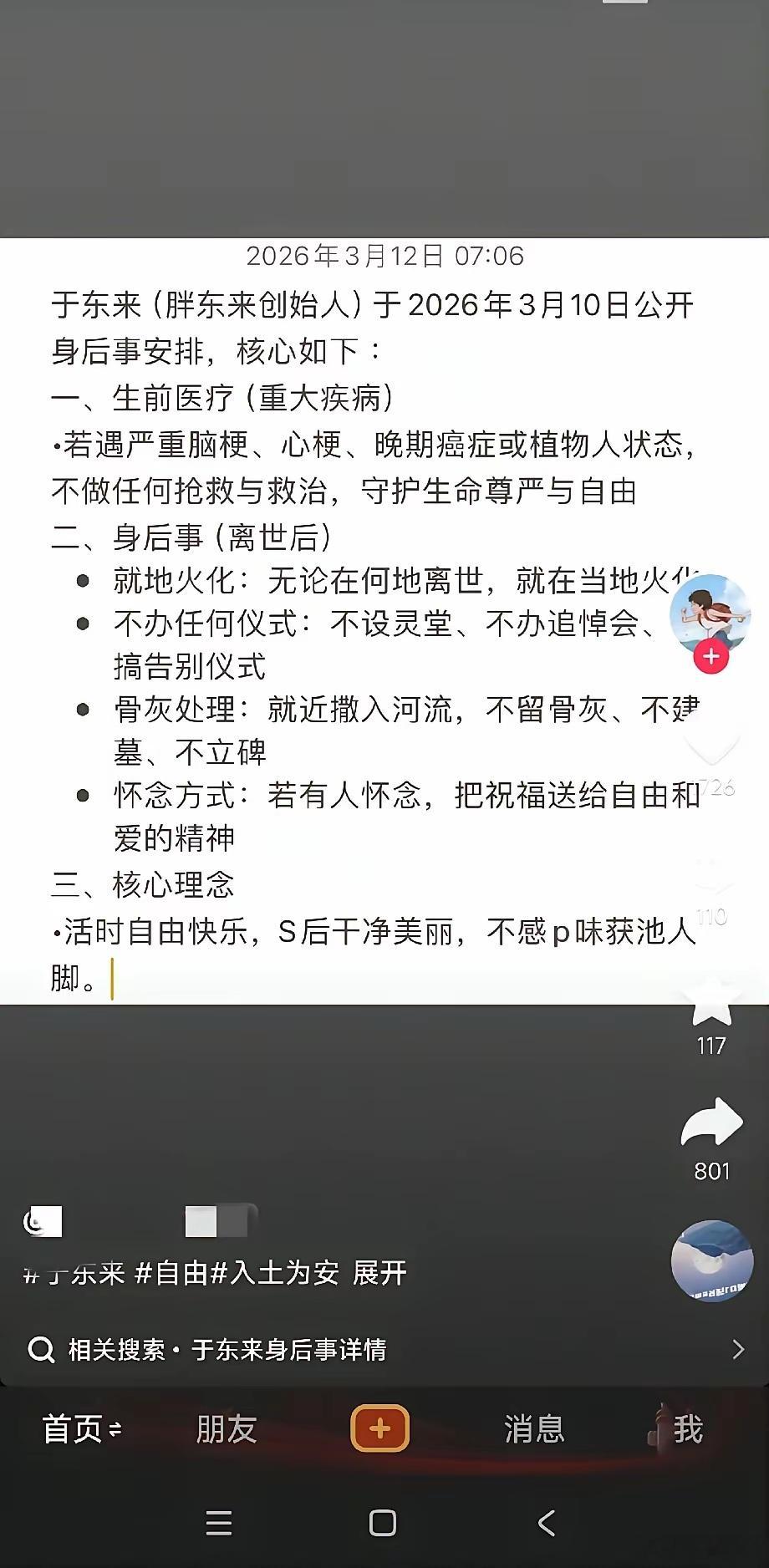769x1568 pixels.
Task: Tap the Android recent apps button
Action: click(220, 1524)
